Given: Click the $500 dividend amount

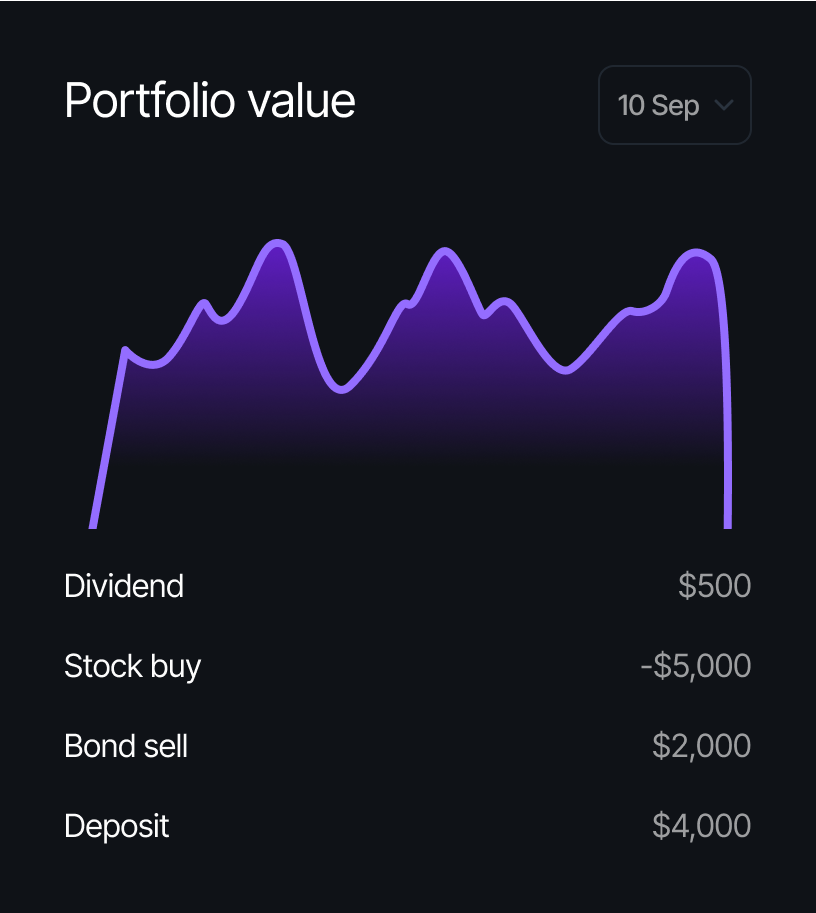Looking at the screenshot, I should pos(715,586).
